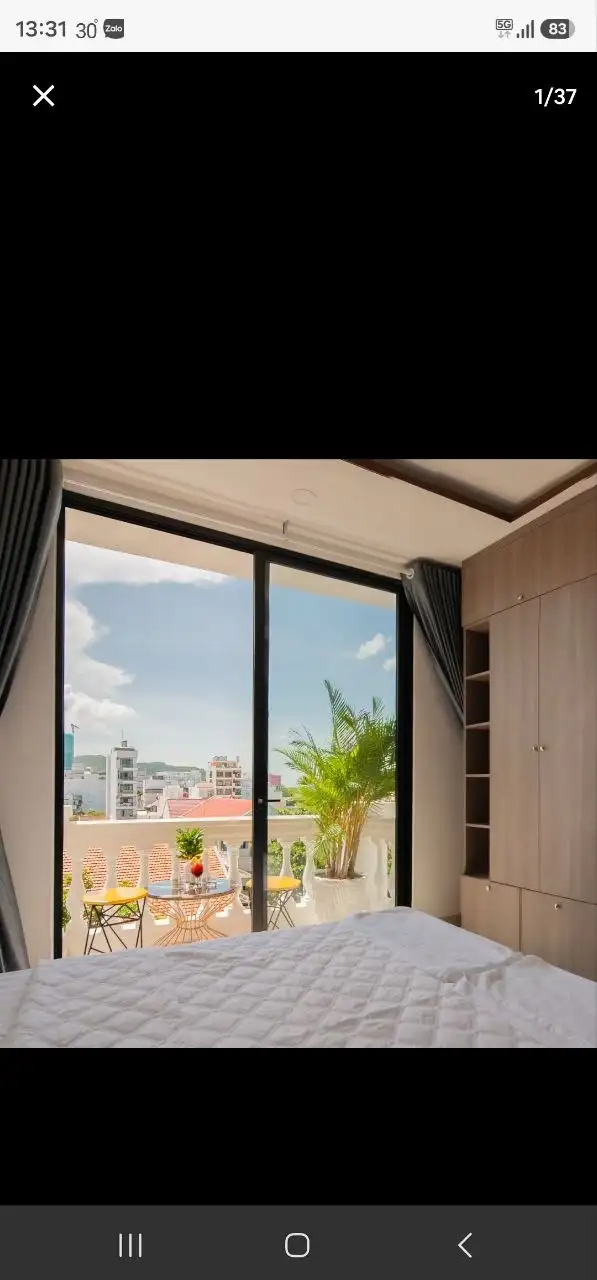Close the full-screen photo viewer
The image size is (597, 1280).
(43, 96)
